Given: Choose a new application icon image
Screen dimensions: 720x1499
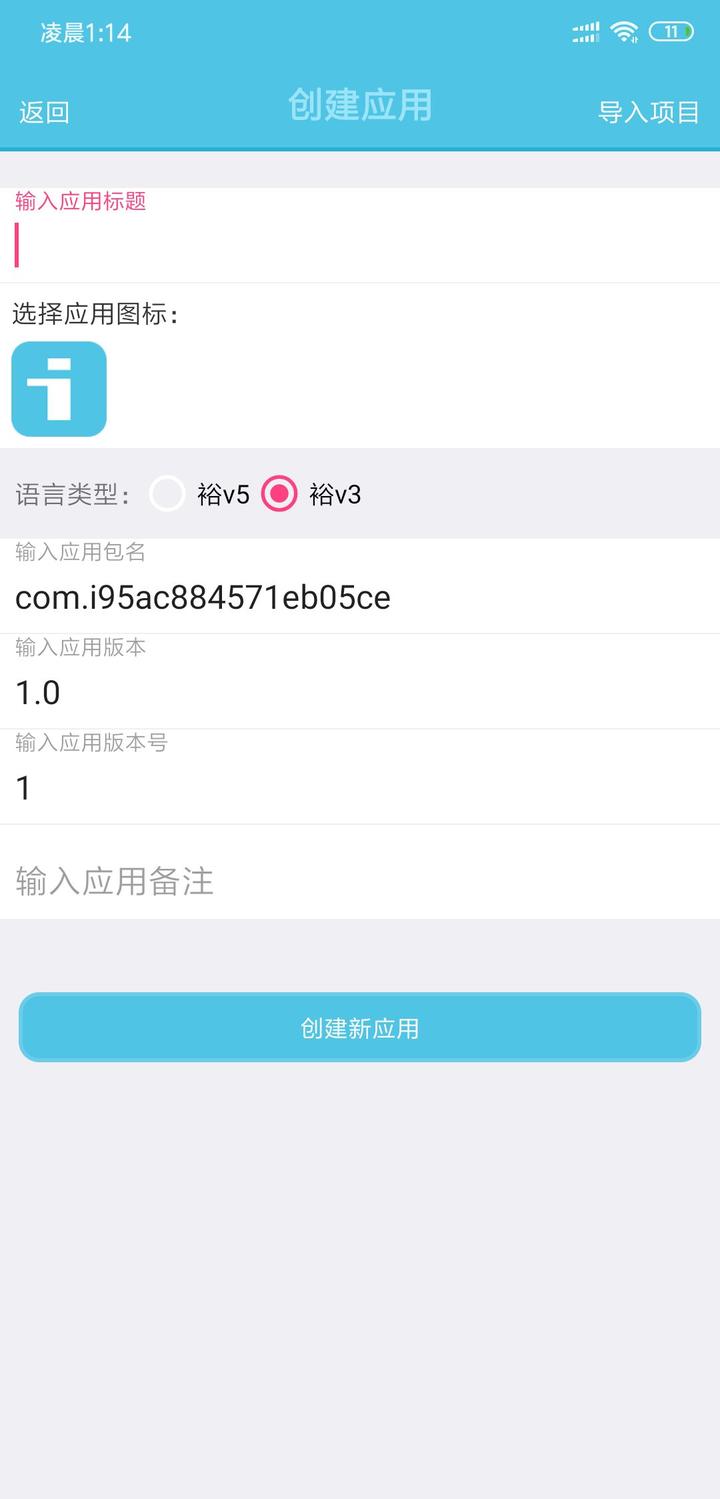Looking at the screenshot, I should (58, 389).
